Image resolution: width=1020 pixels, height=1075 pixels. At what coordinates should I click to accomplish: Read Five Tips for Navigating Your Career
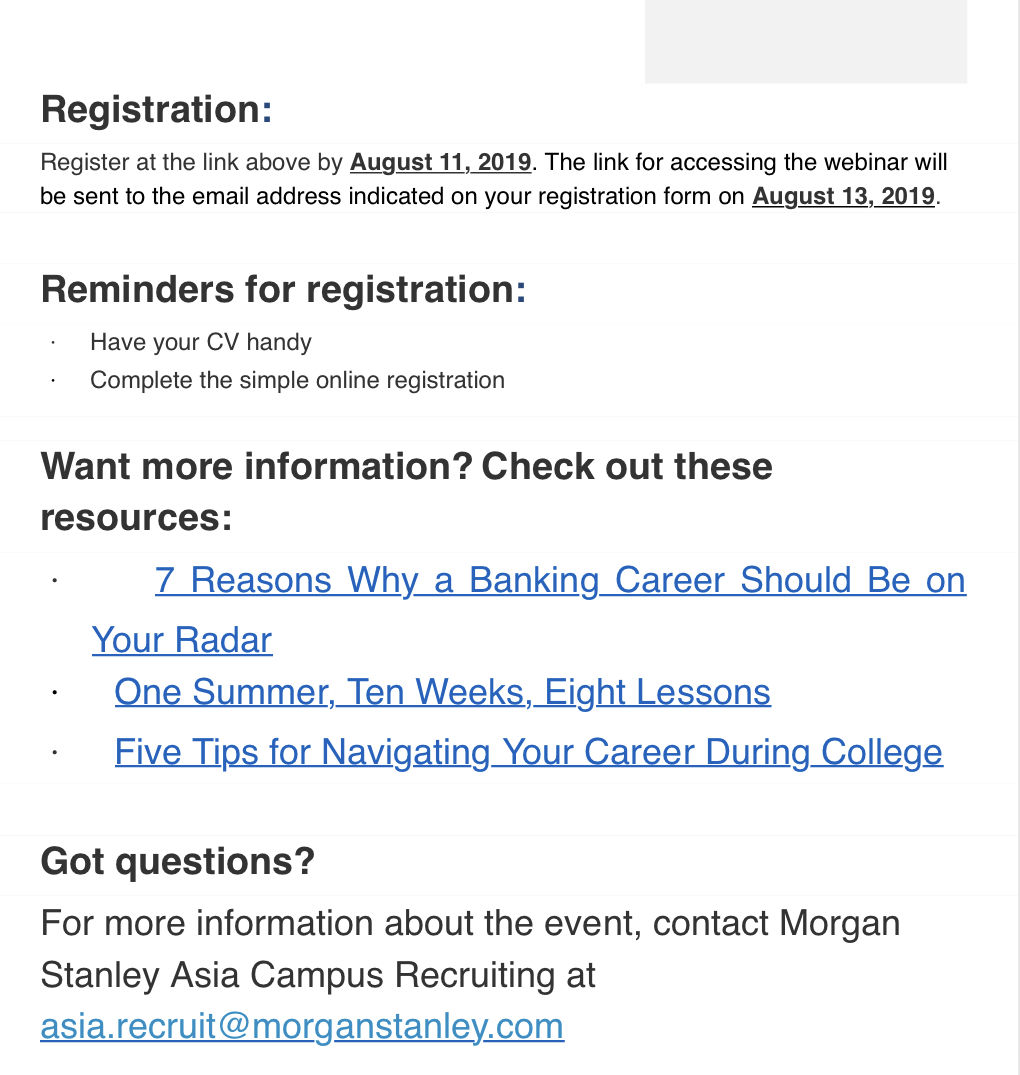coord(528,752)
